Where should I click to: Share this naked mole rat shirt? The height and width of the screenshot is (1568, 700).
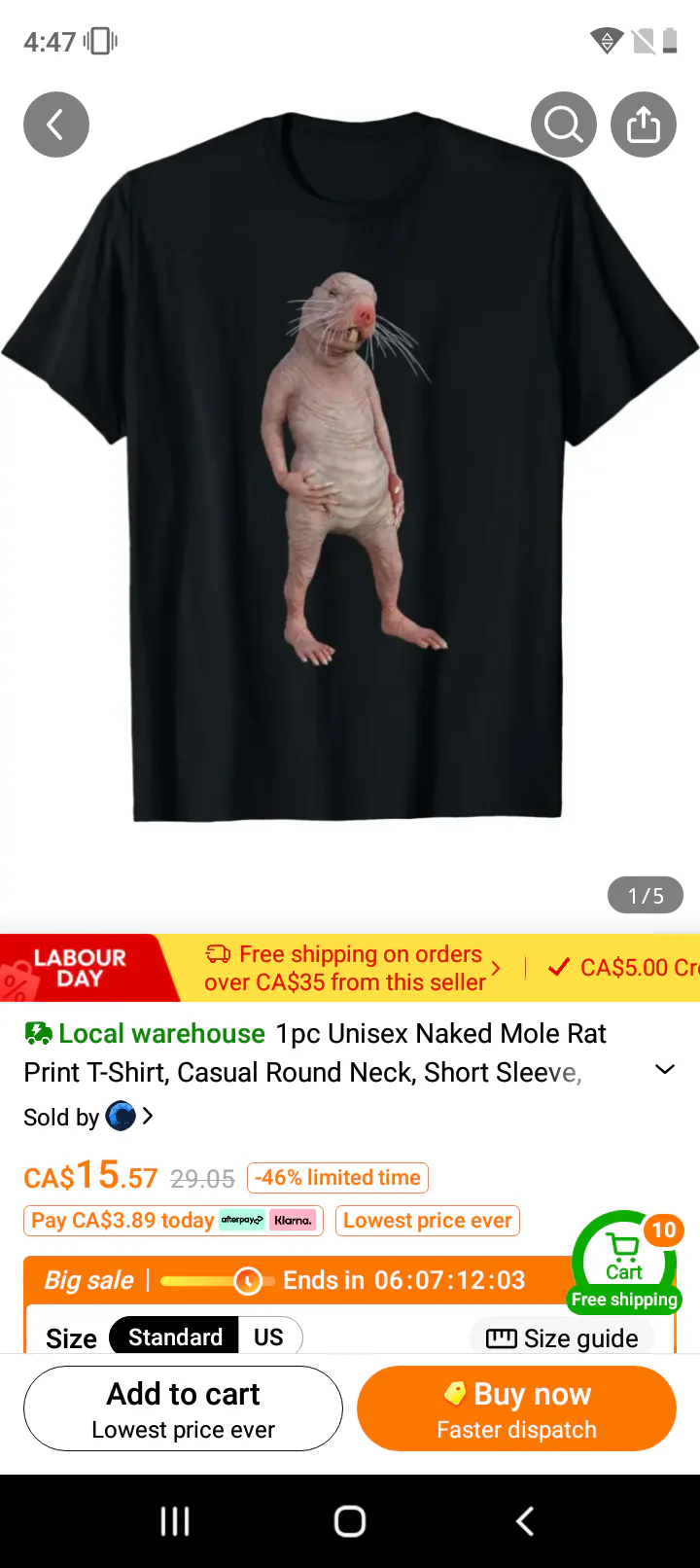[x=643, y=125]
